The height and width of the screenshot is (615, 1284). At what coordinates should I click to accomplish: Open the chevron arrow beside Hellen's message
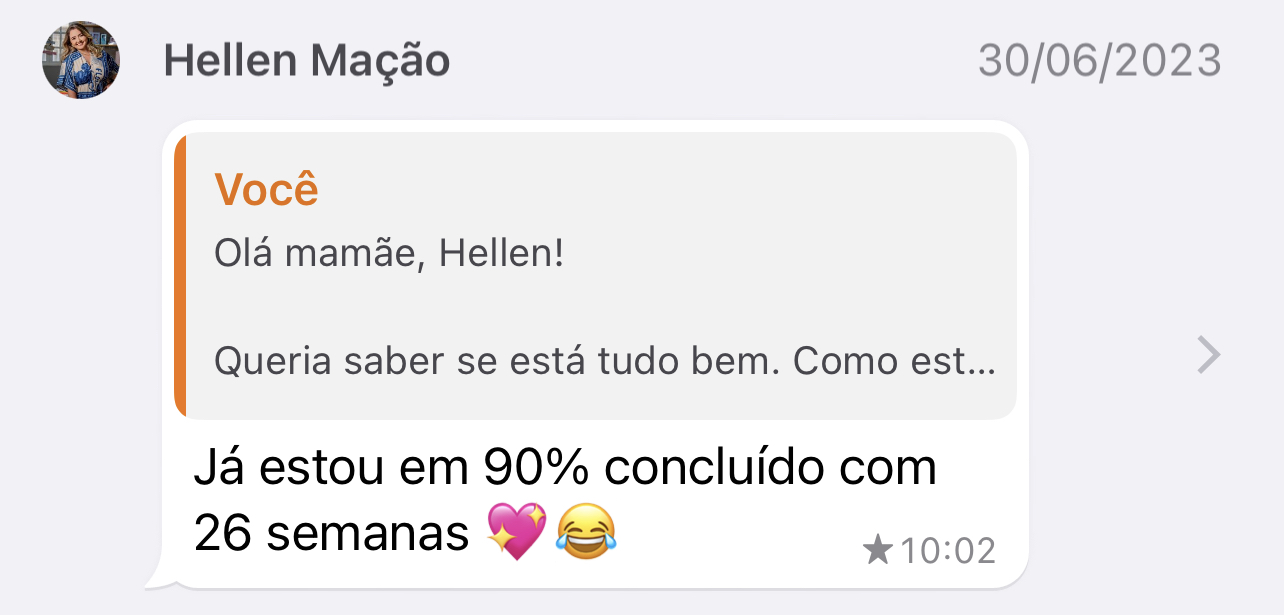point(1209,355)
